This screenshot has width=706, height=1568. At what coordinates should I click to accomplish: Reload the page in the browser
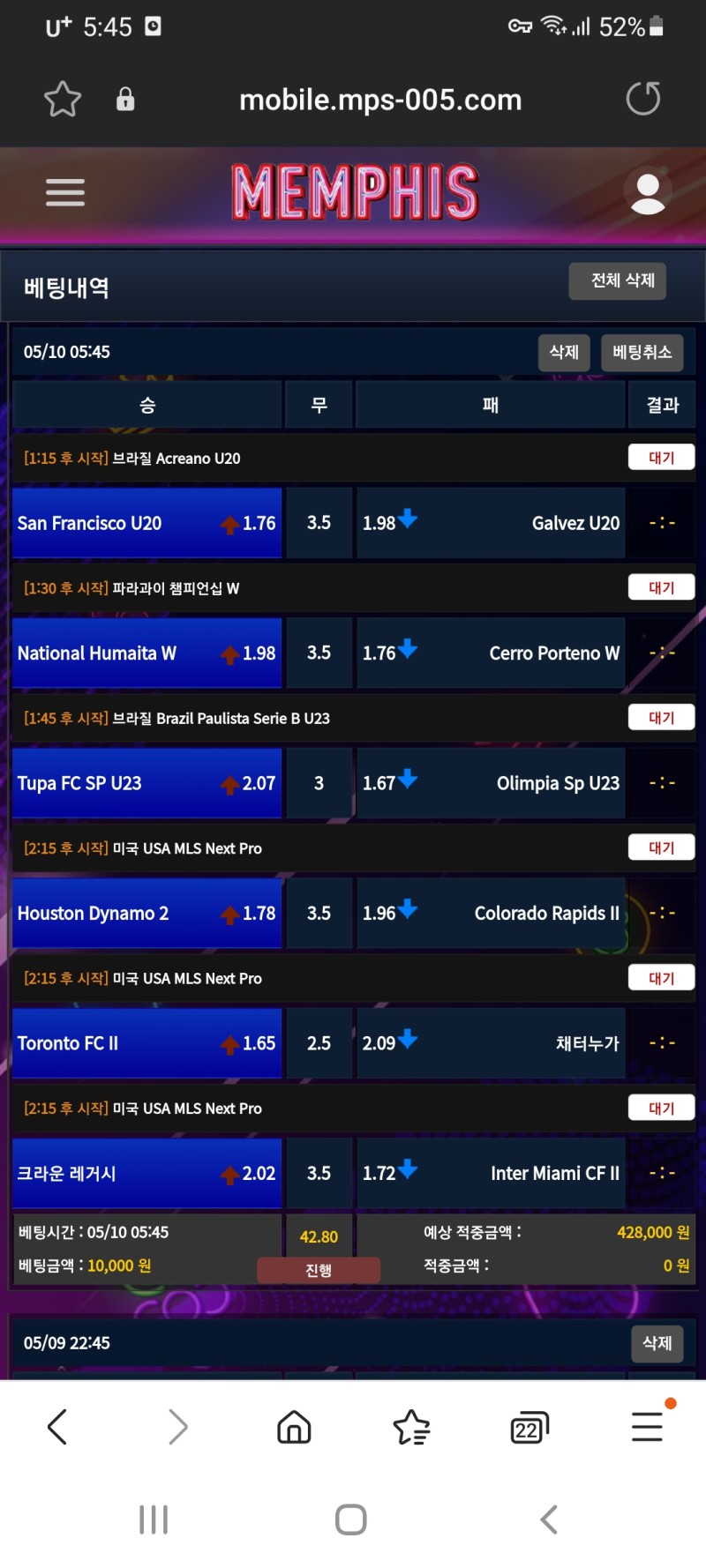click(x=643, y=99)
